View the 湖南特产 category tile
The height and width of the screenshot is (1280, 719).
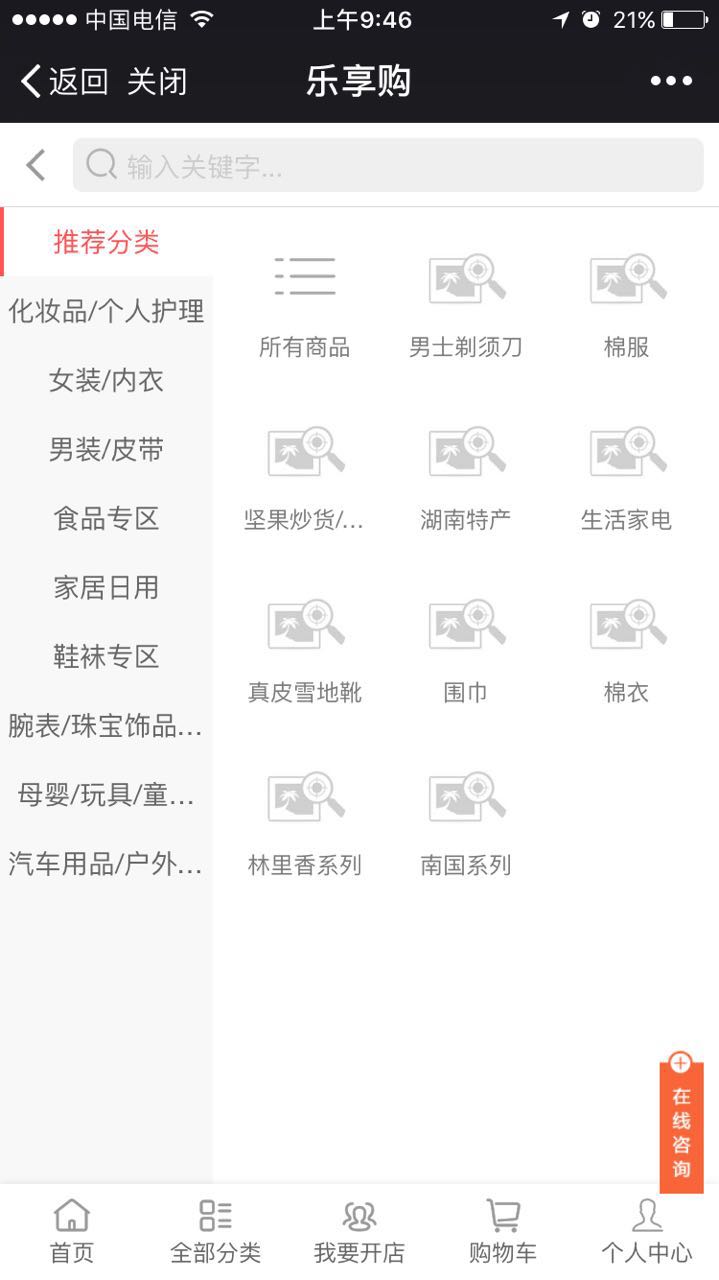click(466, 475)
